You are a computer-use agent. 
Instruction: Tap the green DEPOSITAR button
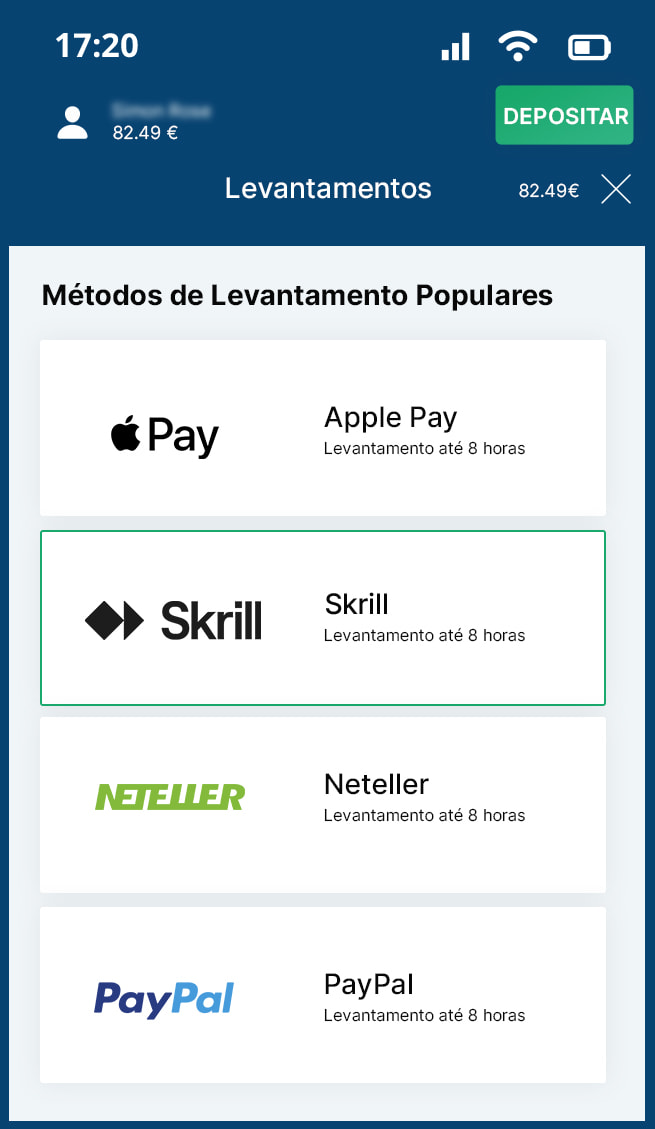[564, 116]
